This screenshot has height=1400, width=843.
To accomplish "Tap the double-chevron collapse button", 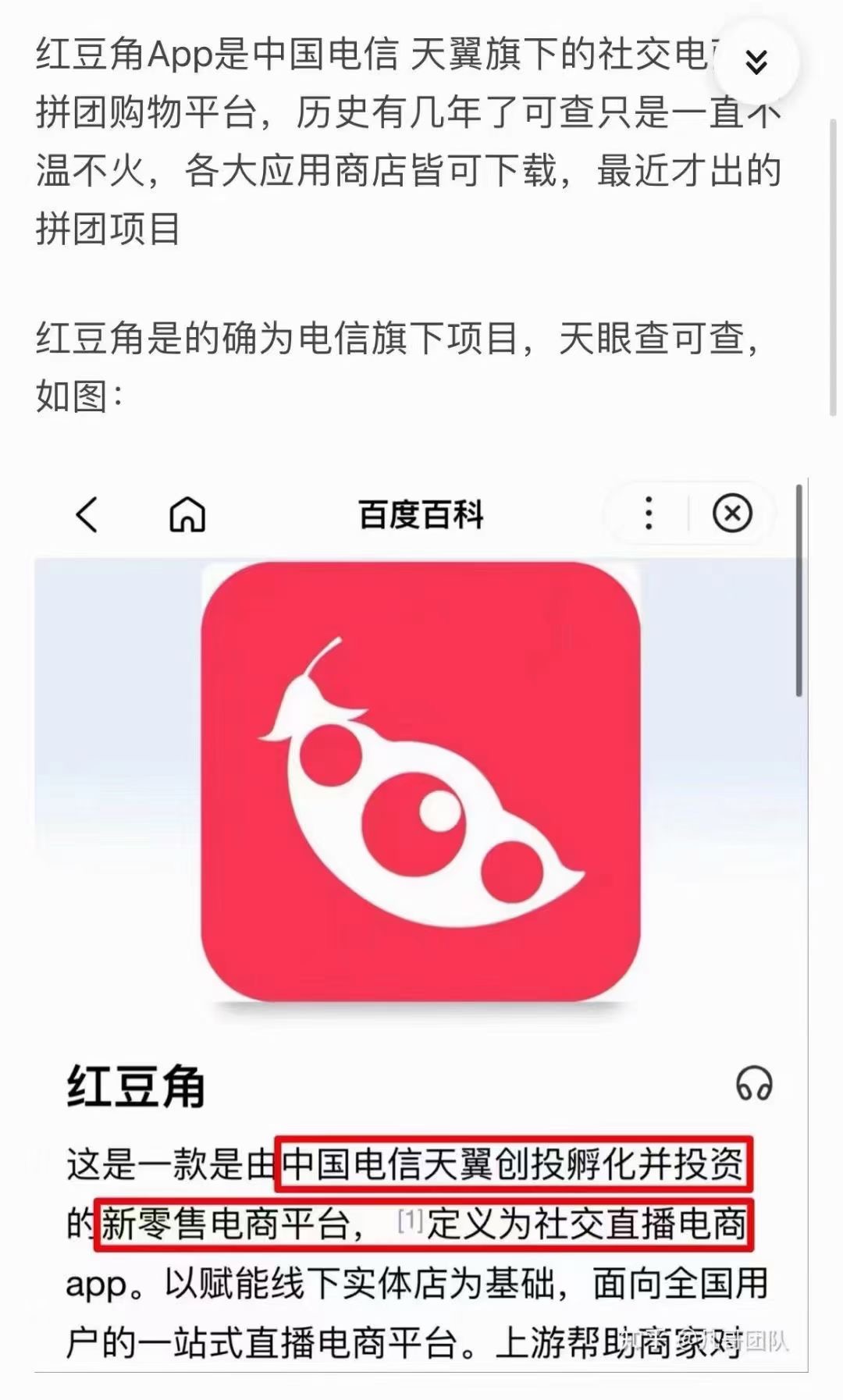I will (756, 62).
